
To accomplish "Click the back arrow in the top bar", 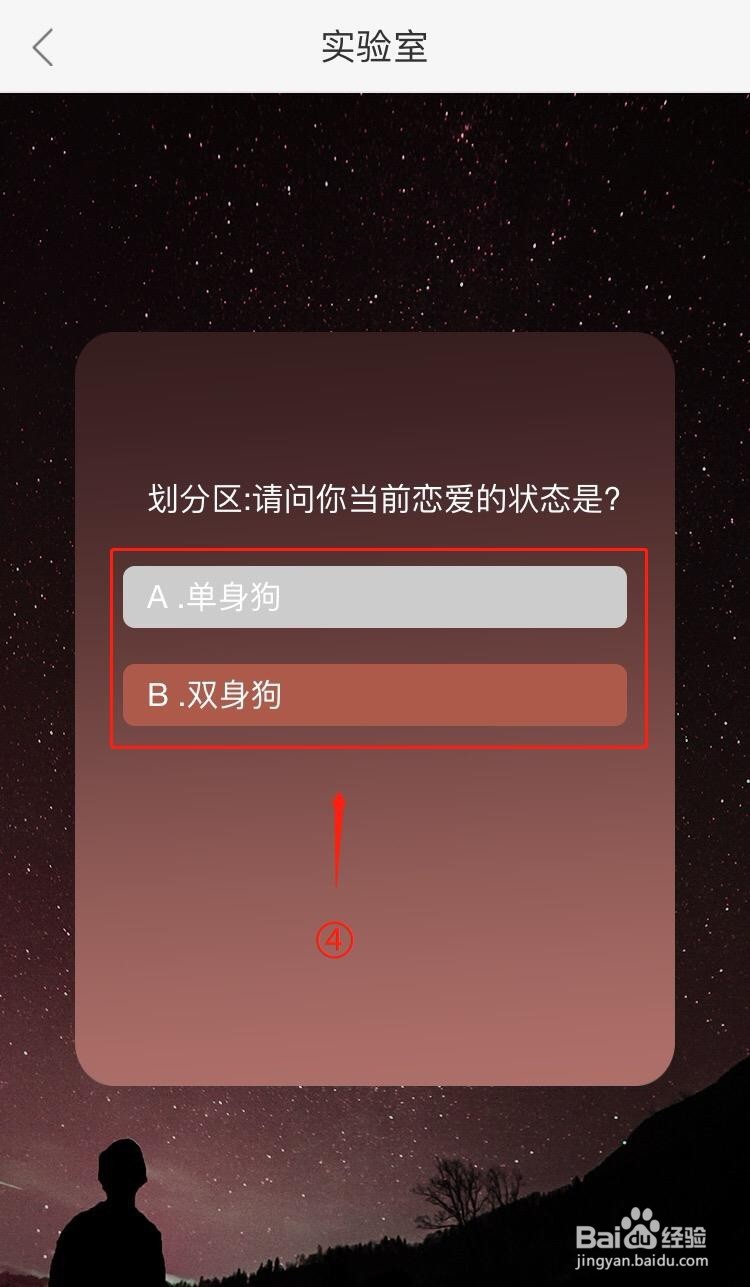I will (42, 47).
